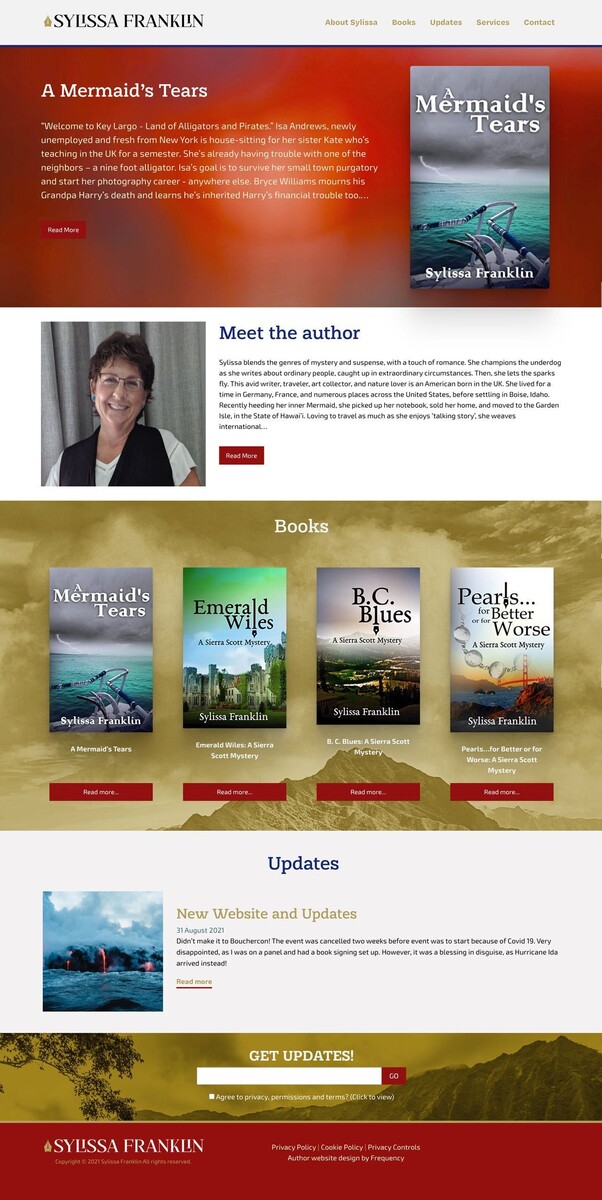
Task: Open the Updates navigation link
Action: point(446,22)
